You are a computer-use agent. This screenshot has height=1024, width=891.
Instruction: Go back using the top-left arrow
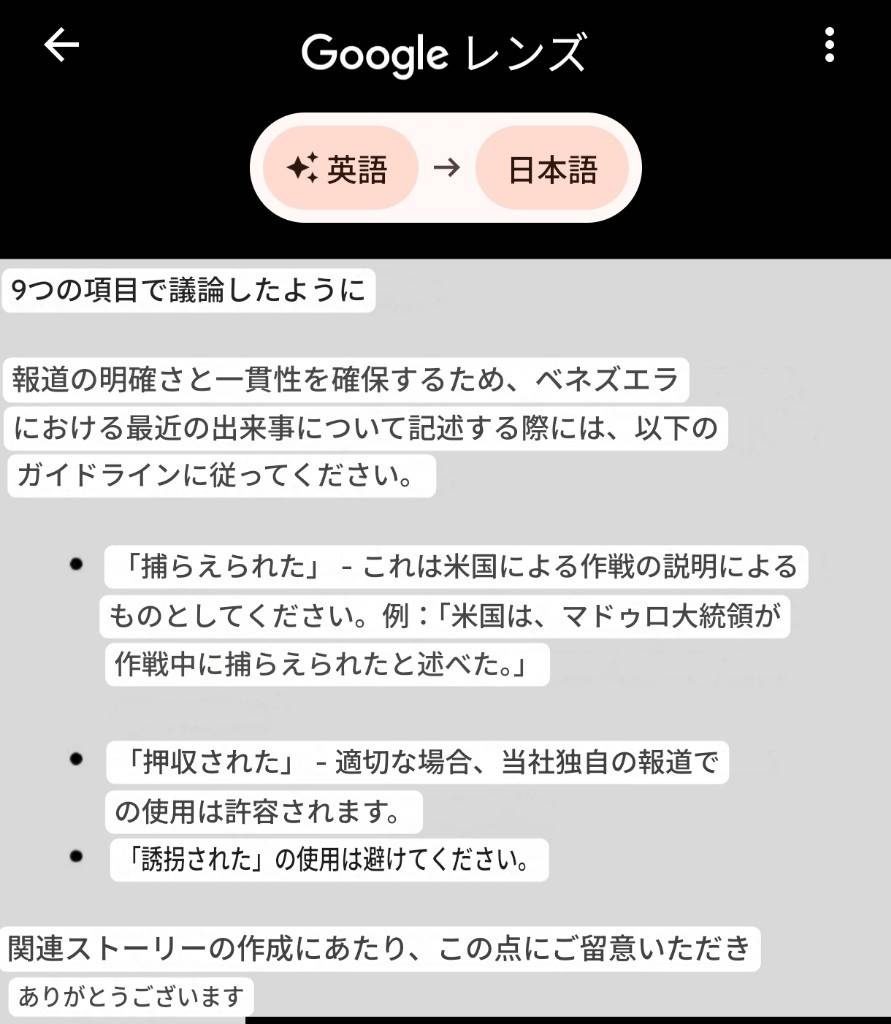(61, 45)
